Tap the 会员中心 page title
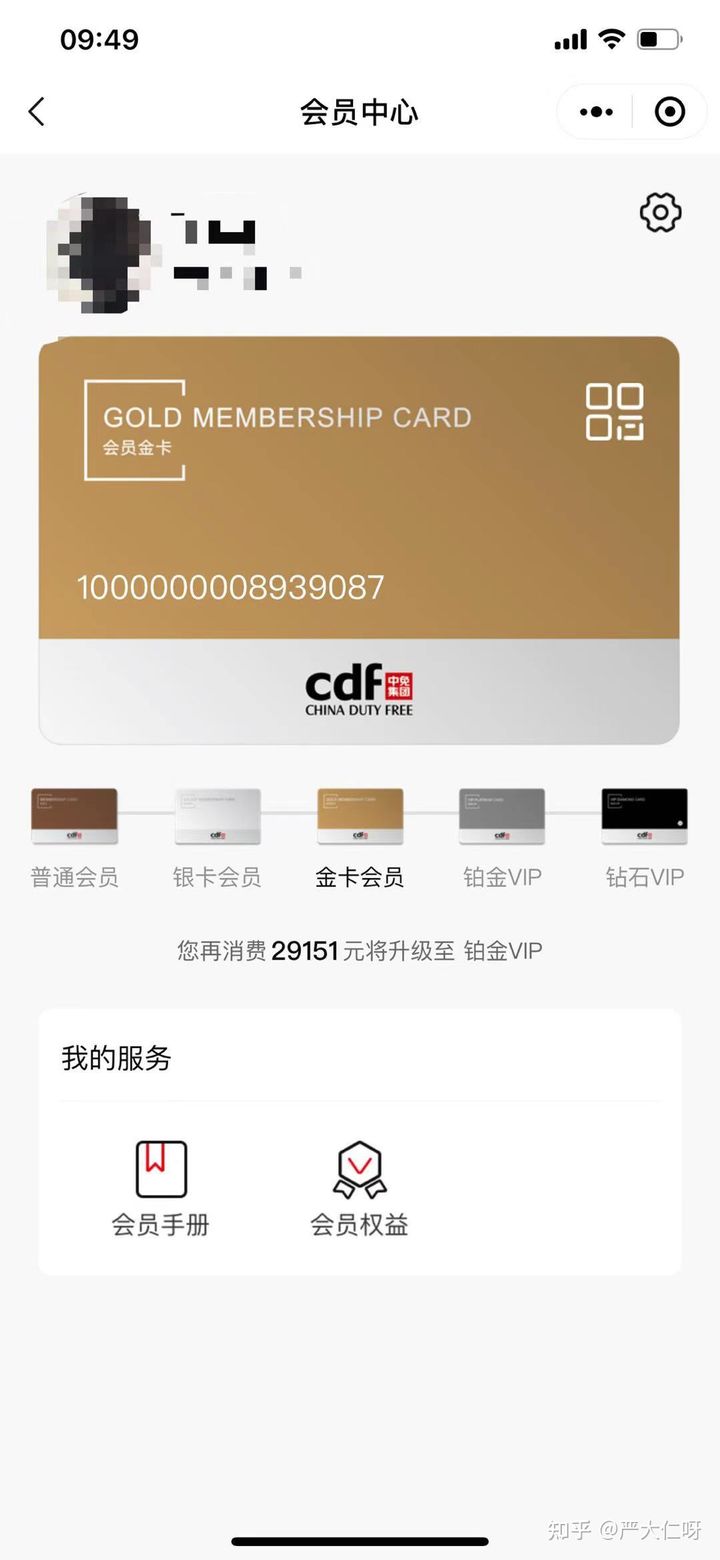The width and height of the screenshot is (720, 1560). click(360, 112)
